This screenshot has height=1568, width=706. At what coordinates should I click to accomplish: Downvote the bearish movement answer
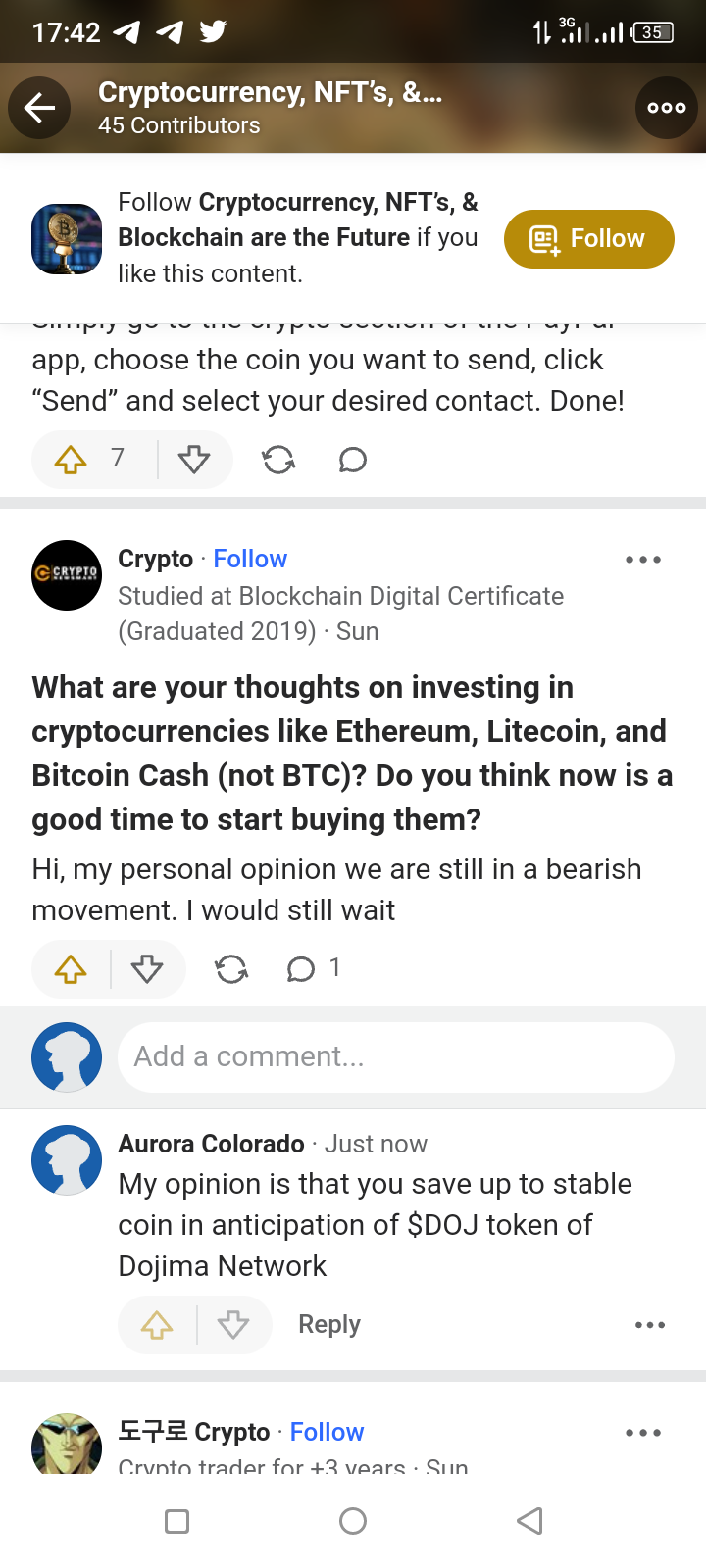(147, 969)
